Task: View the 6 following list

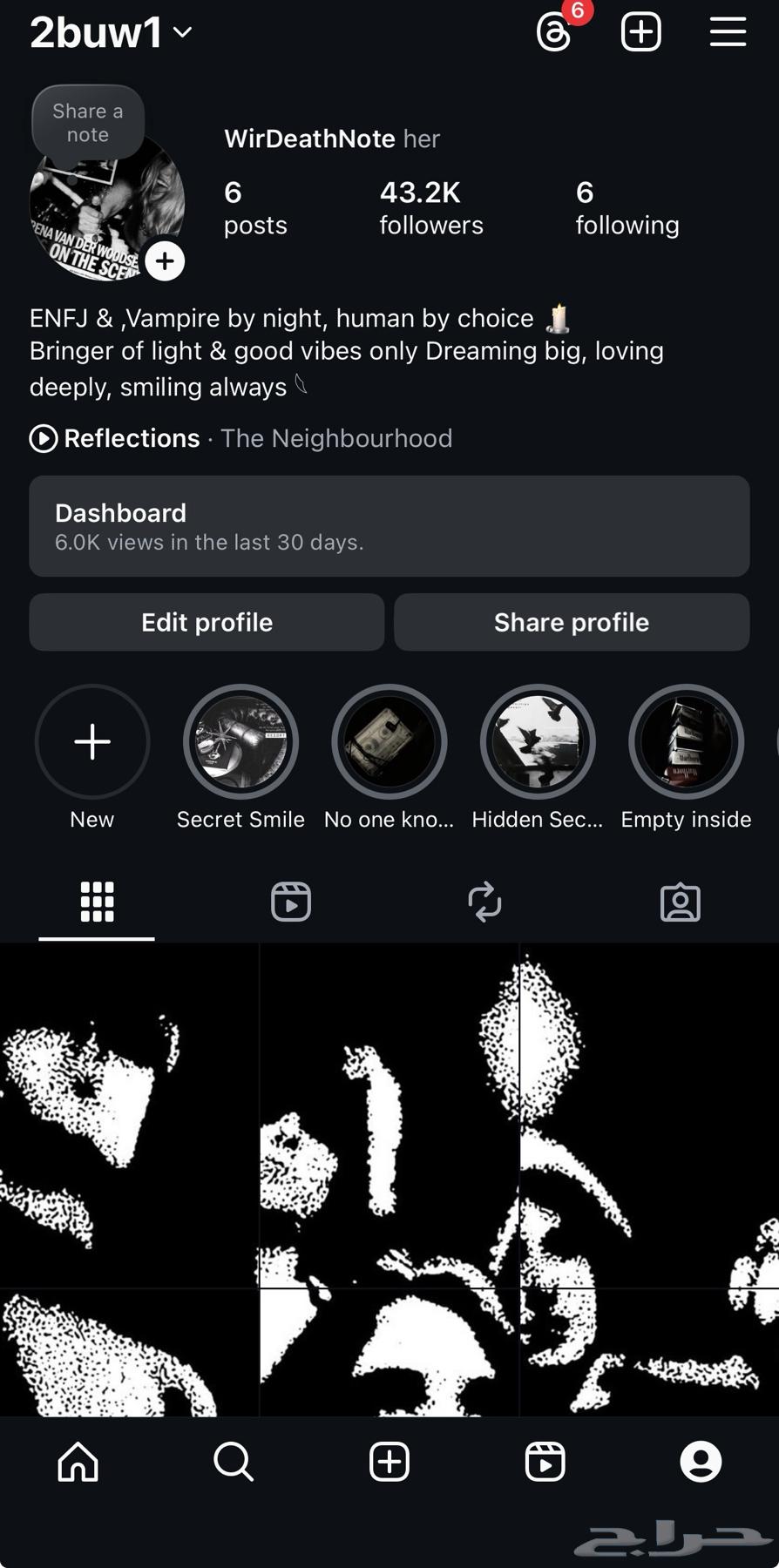Action: [x=627, y=208]
